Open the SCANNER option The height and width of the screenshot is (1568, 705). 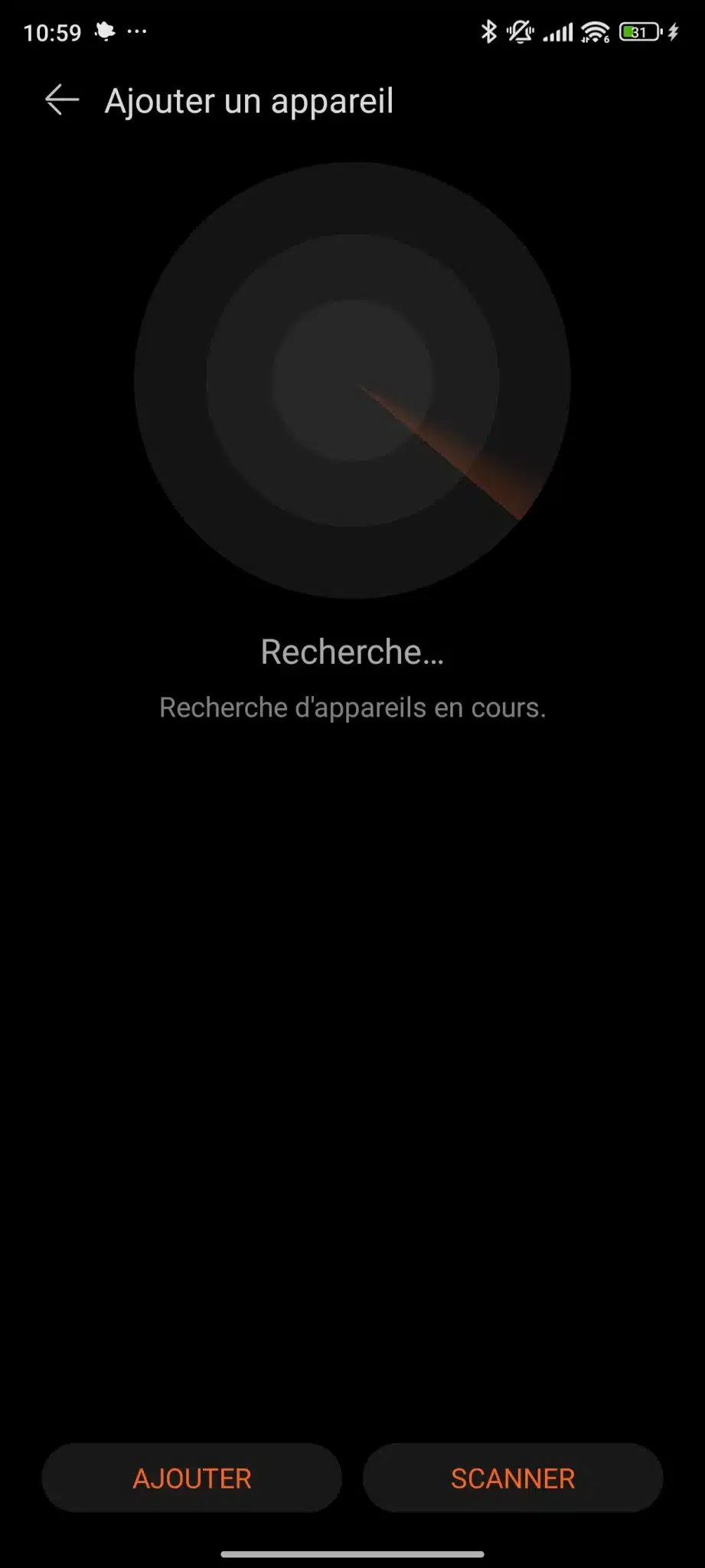513,1478
